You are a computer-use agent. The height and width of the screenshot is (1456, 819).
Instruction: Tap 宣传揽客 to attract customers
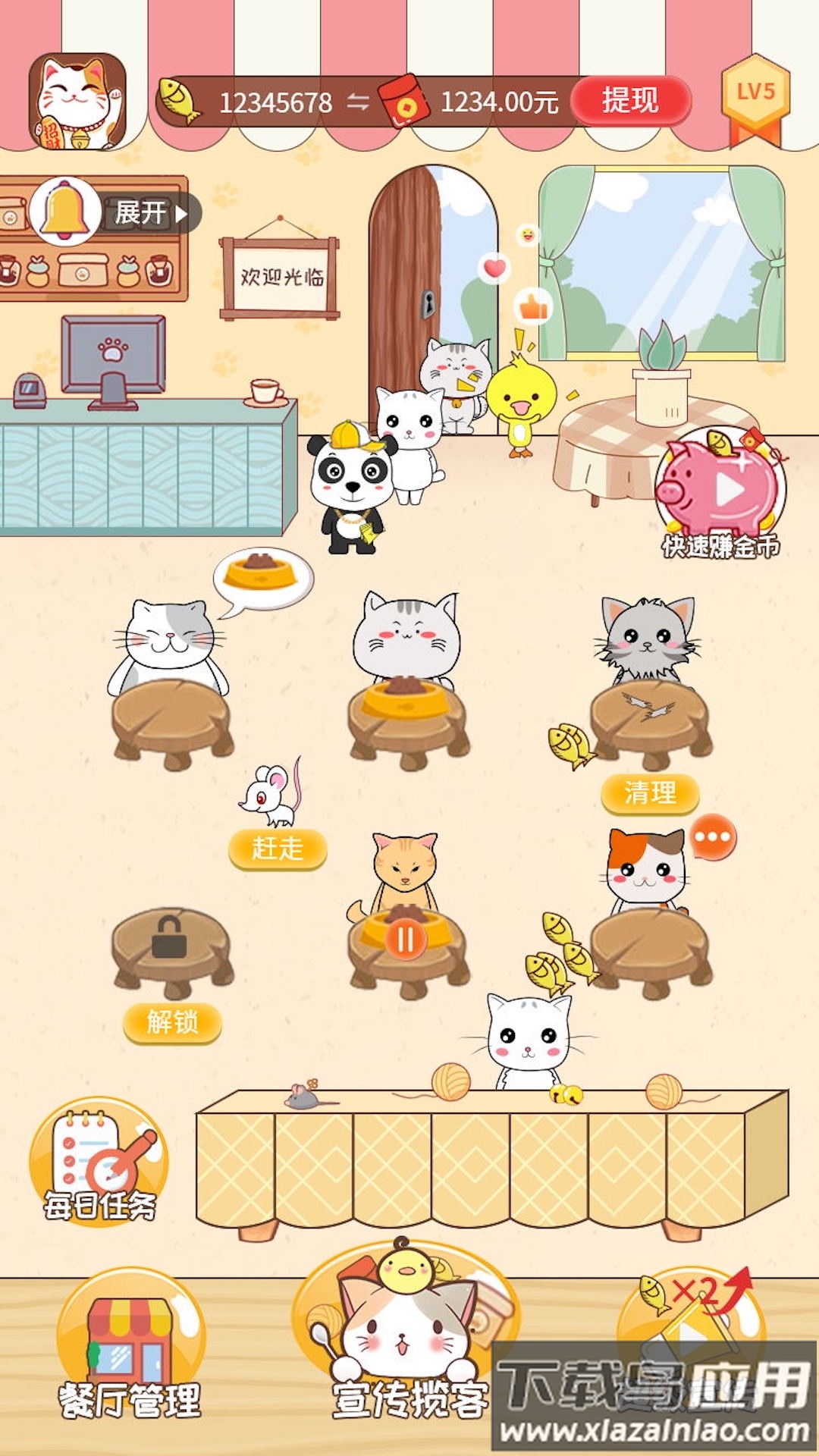click(x=409, y=1335)
